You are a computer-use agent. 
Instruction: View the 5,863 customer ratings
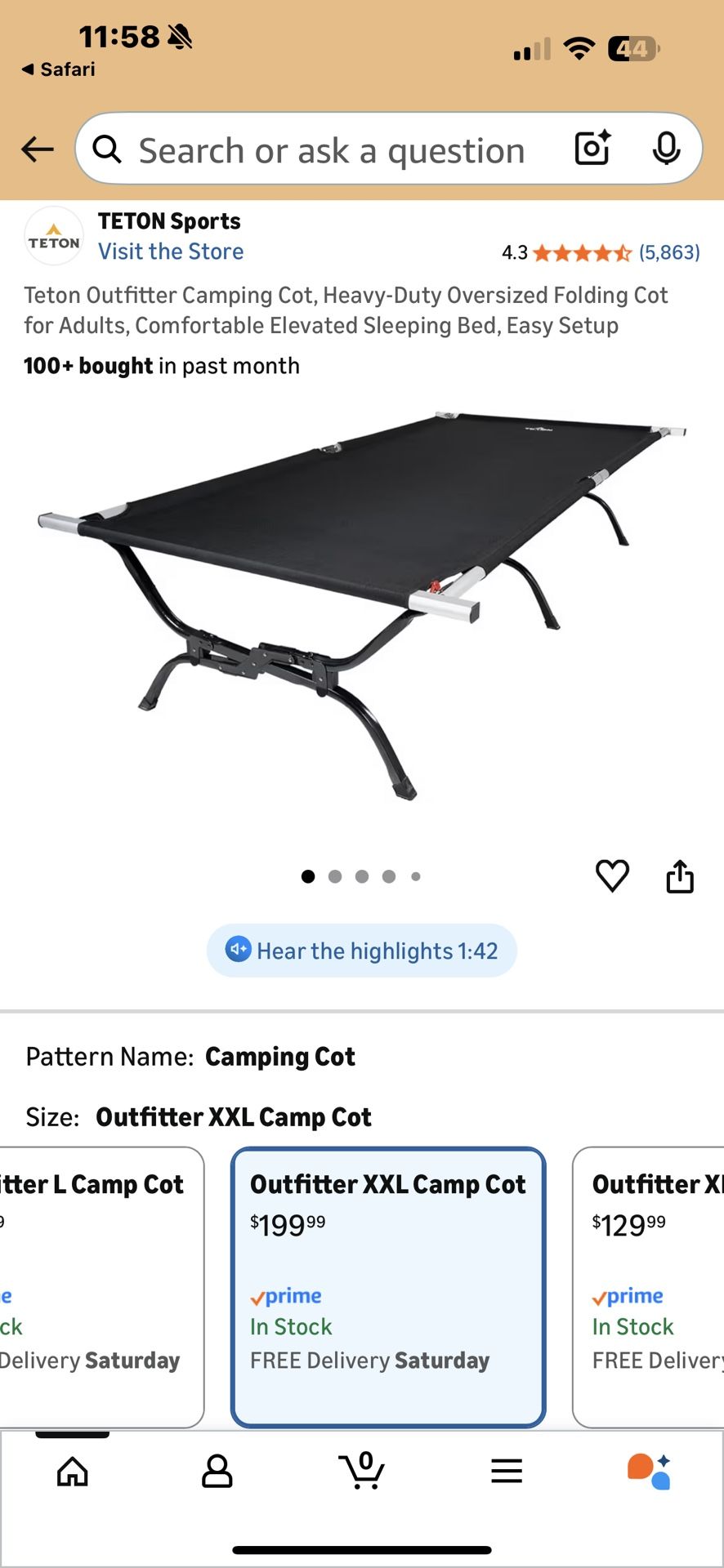tap(669, 252)
